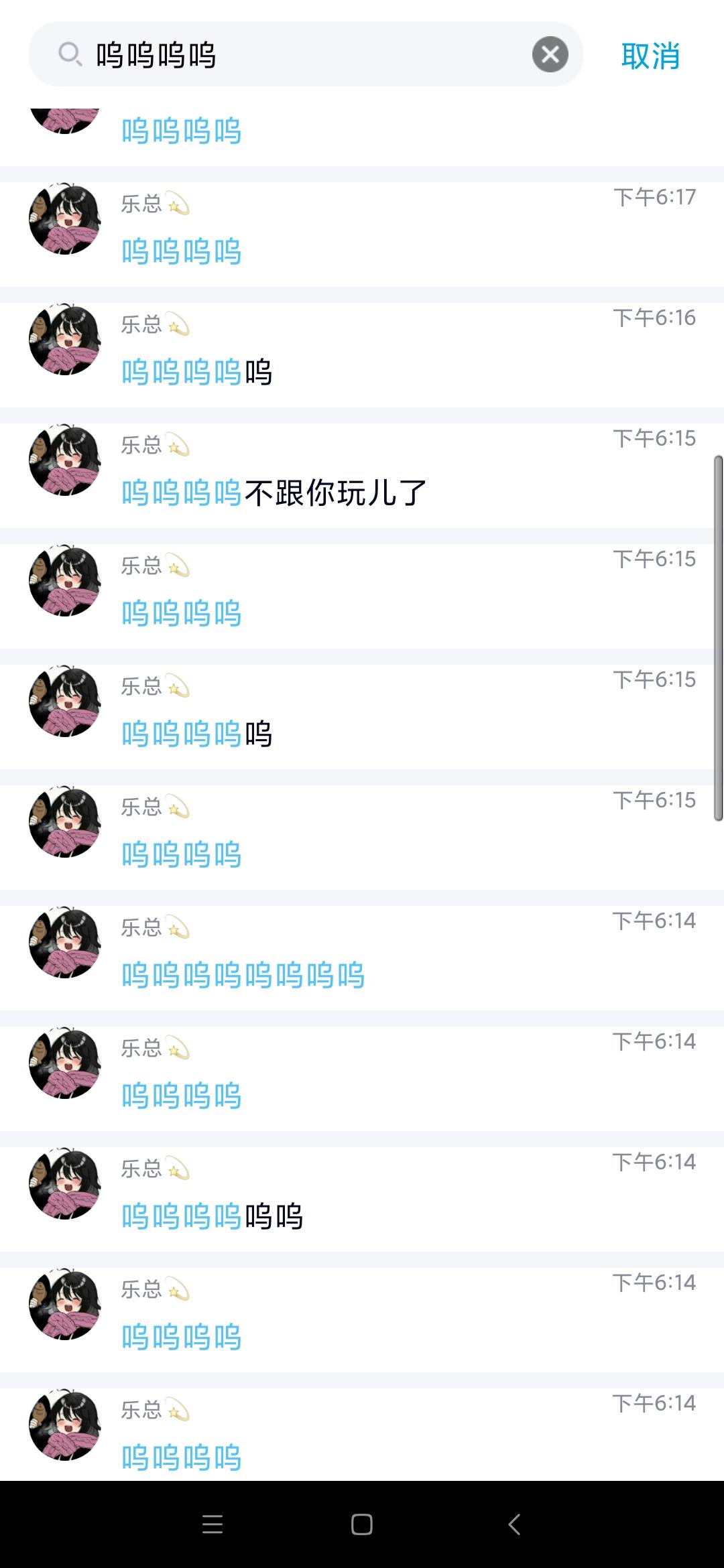The width and height of the screenshot is (724, 1568).
Task: Open the result 呜呜呜呜不跟你玩儿了
Action: point(362,474)
